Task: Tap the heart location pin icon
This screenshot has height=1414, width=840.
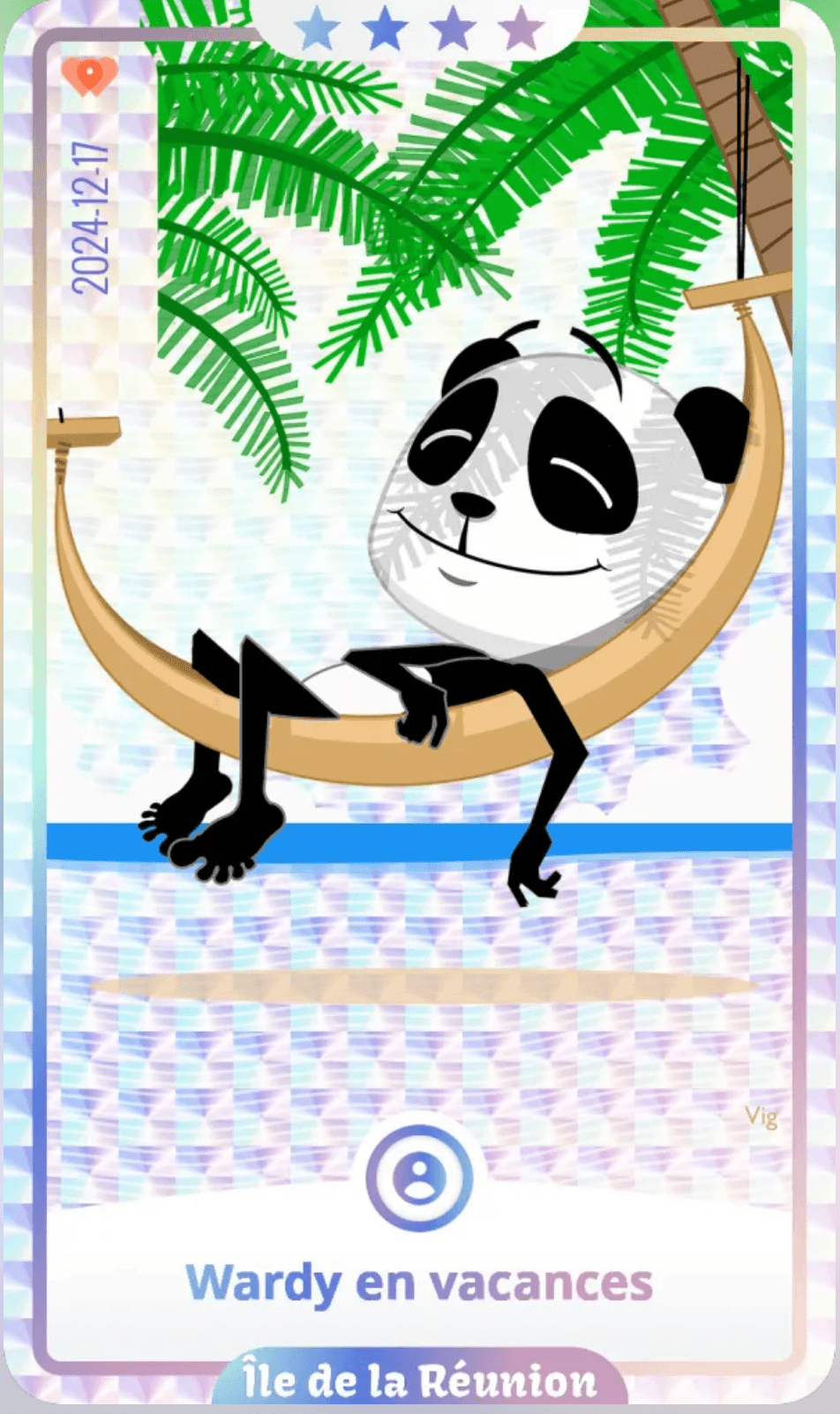Action: 89,77
